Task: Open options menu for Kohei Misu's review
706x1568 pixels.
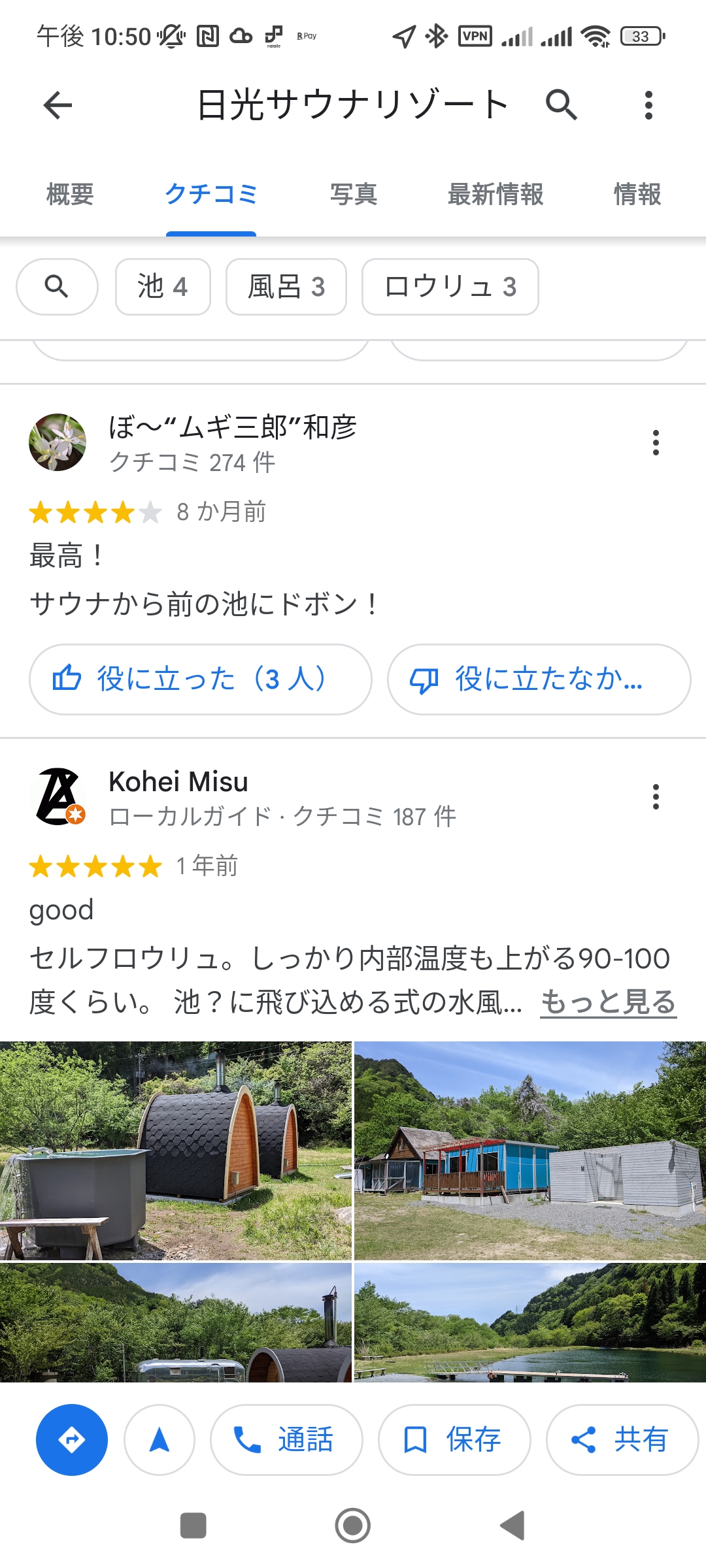Action: 655,796
